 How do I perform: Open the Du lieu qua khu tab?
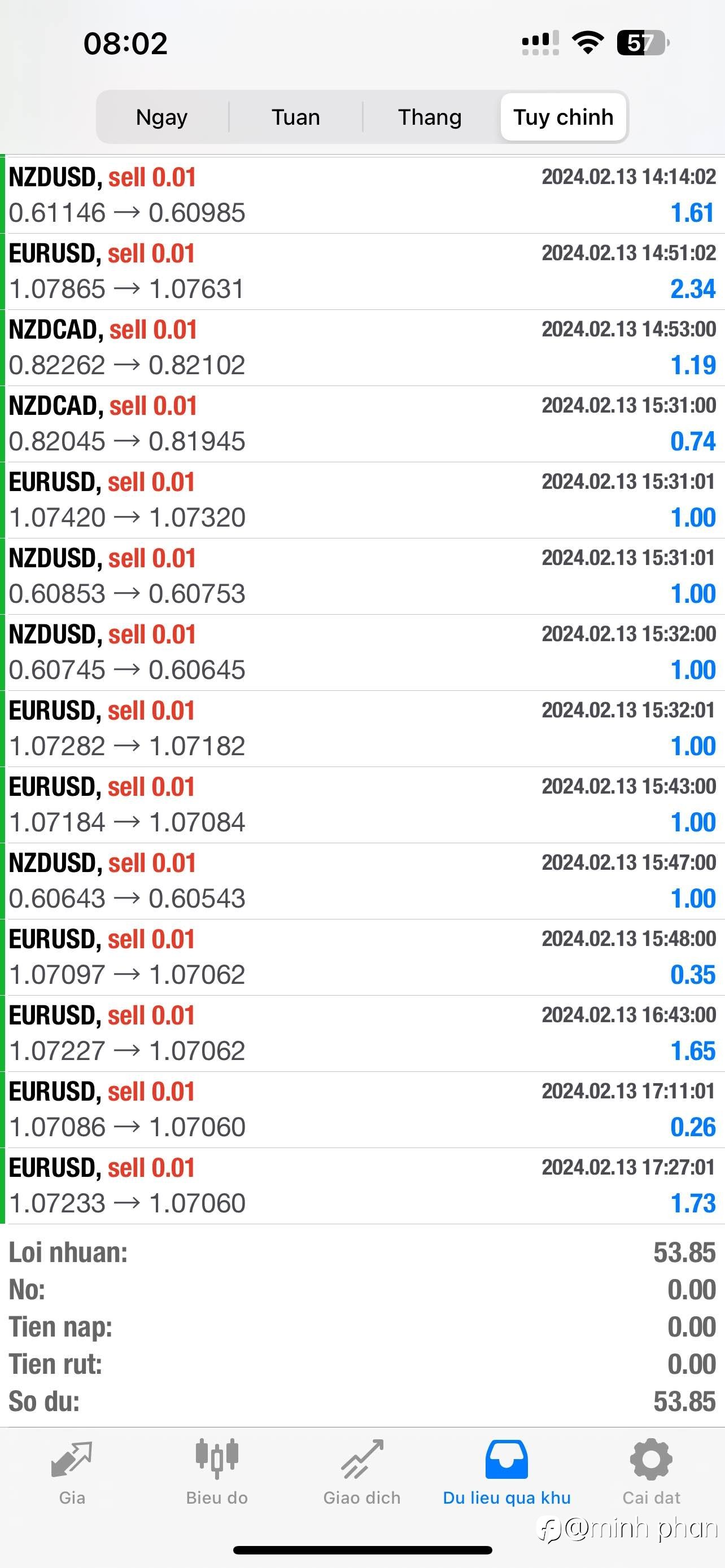506,1473
